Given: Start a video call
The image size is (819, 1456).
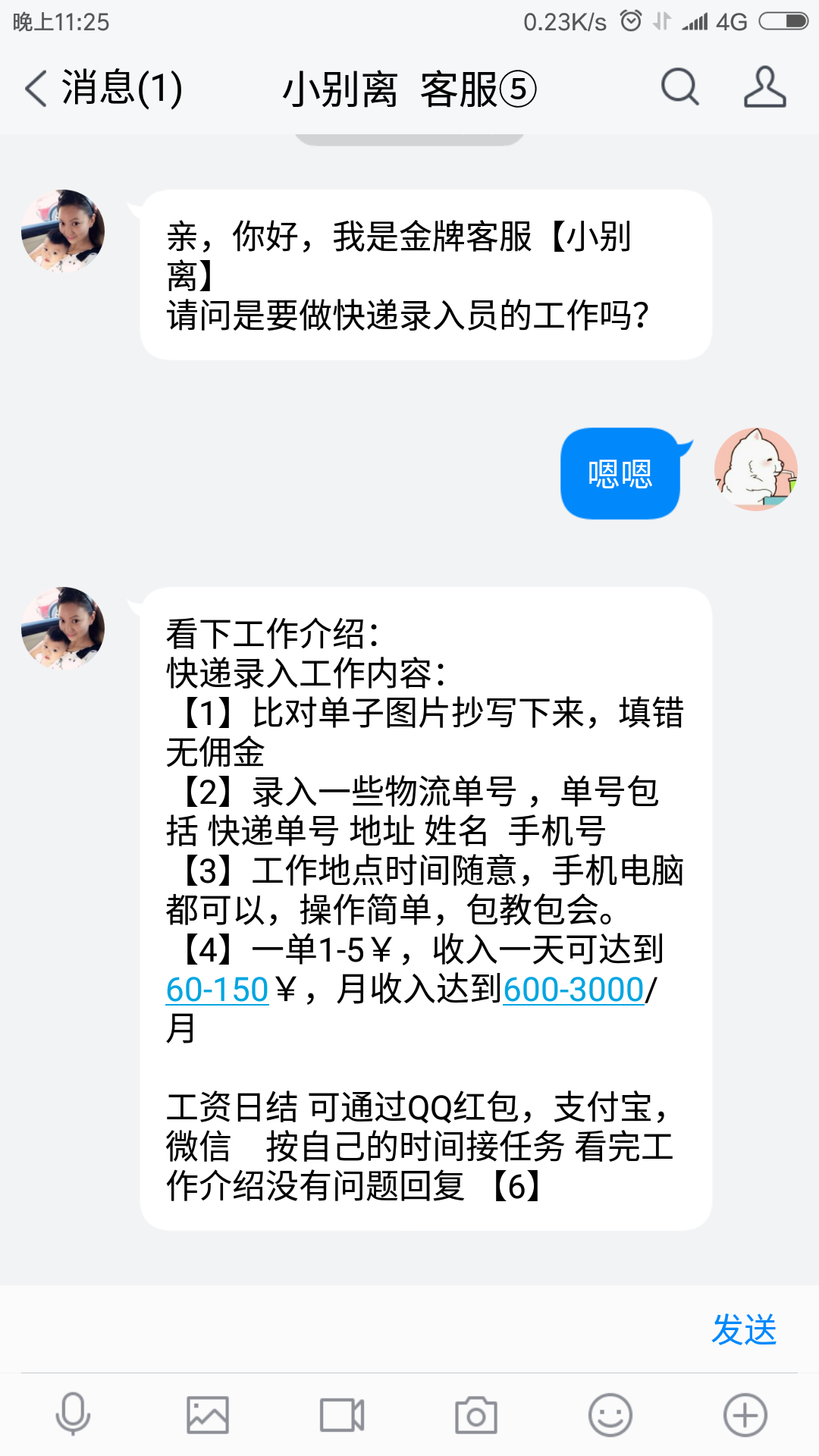Looking at the screenshot, I should (x=342, y=1414).
